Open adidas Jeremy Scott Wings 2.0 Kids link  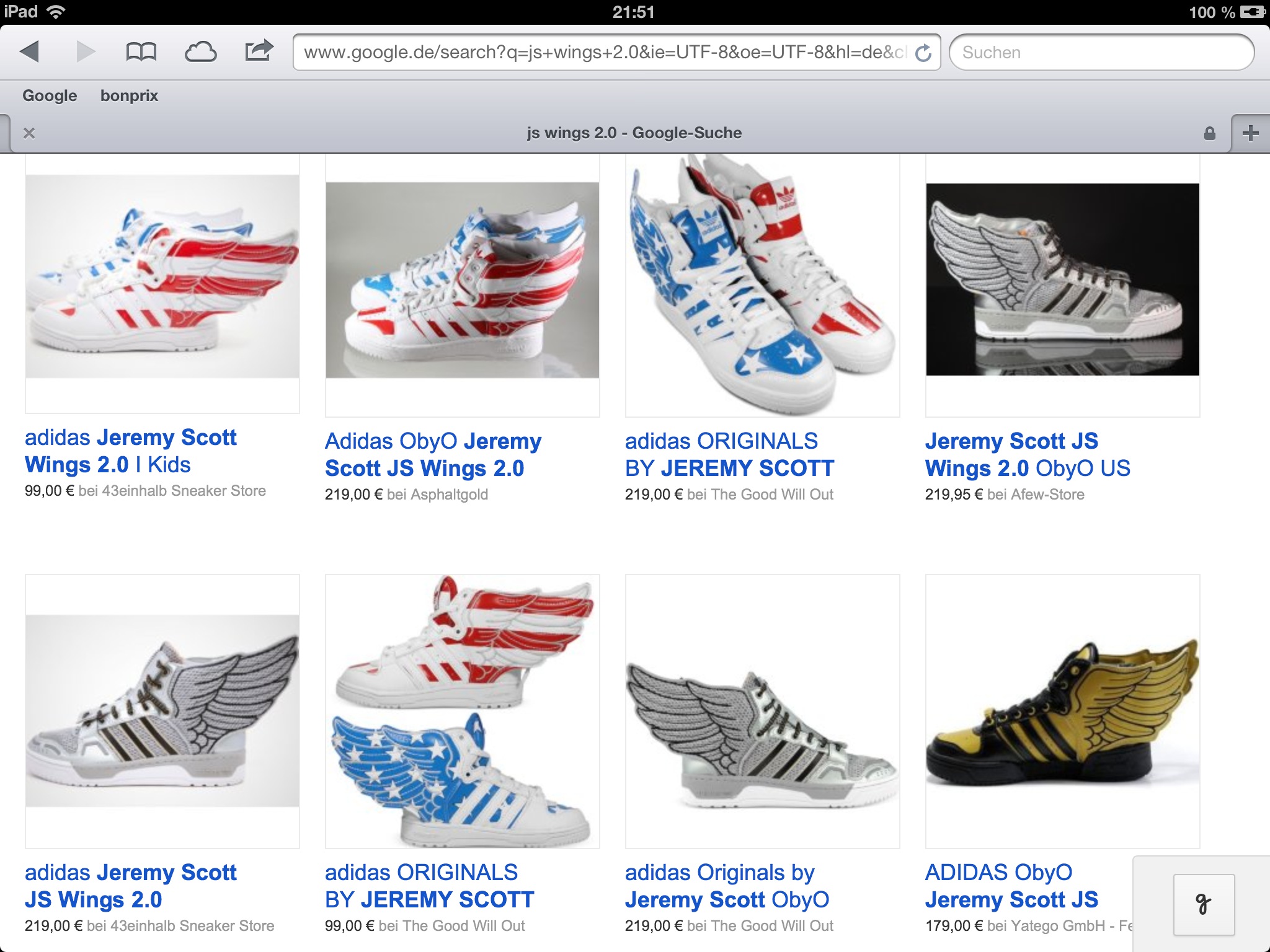(131, 451)
